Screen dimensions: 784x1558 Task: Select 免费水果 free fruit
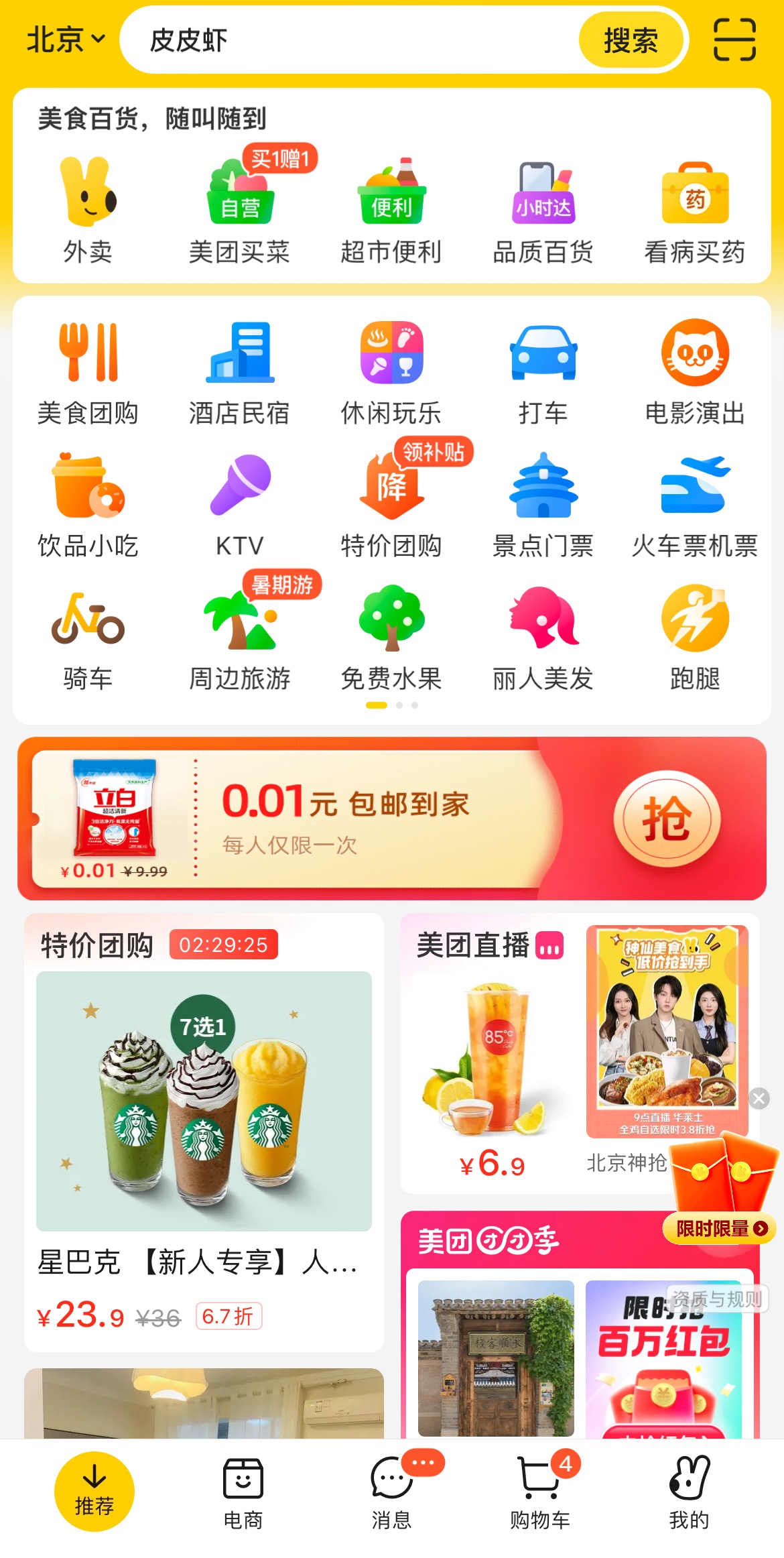pyautogui.click(x=391, y=638)
